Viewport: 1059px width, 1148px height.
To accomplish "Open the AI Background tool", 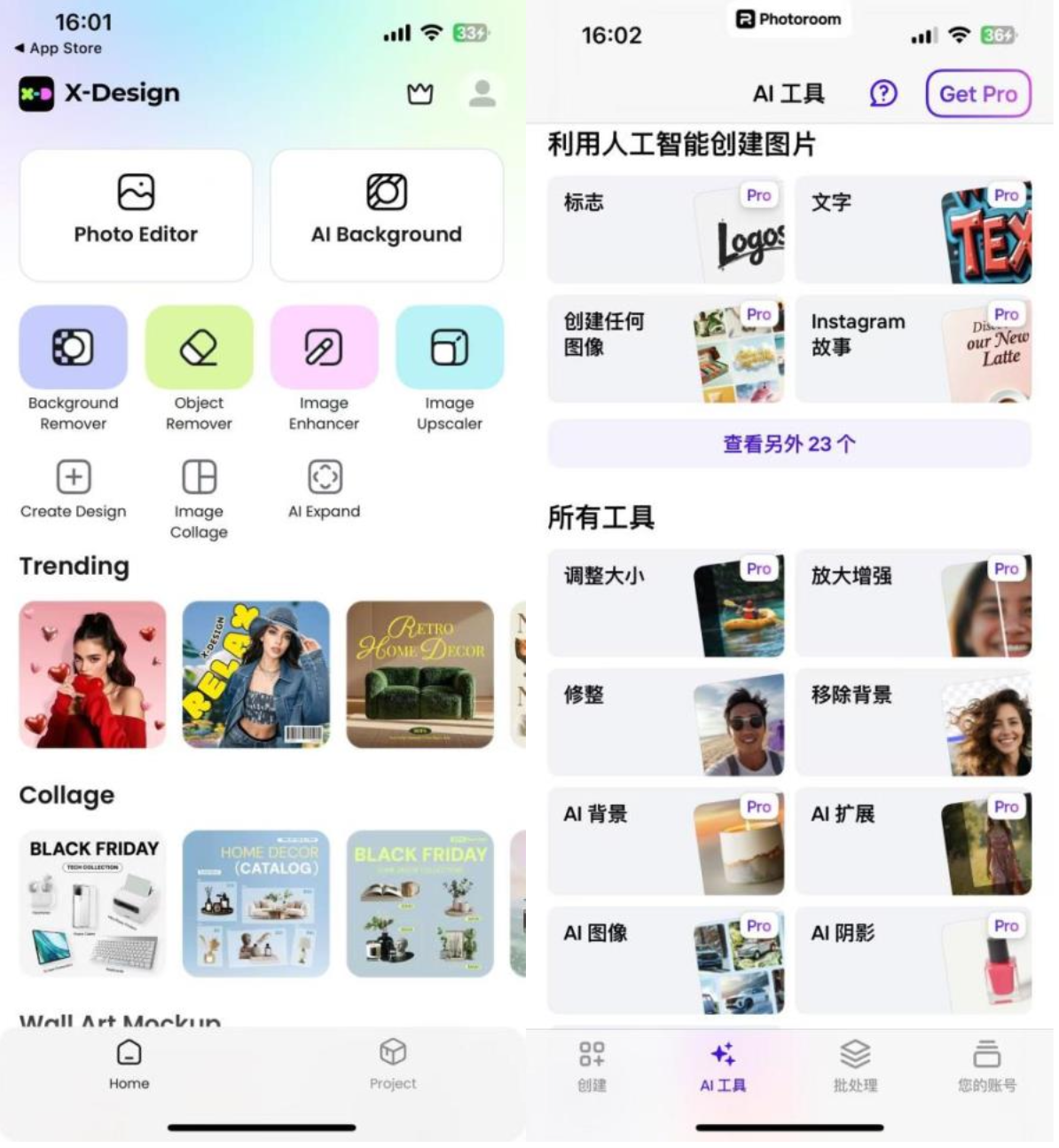I will pyautogui.click(x=387, y=215).
